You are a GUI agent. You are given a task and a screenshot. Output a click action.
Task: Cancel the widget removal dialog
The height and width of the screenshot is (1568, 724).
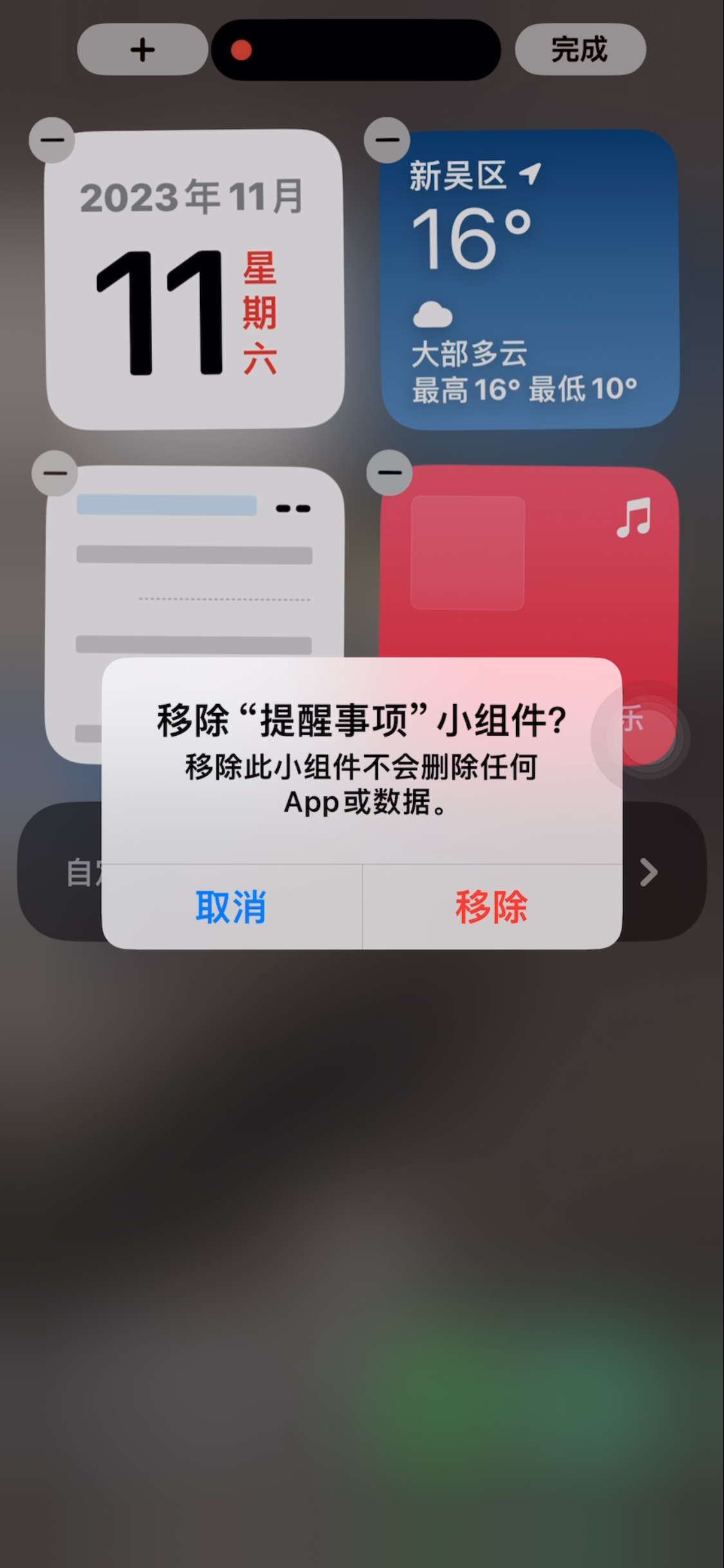(231, 906)
